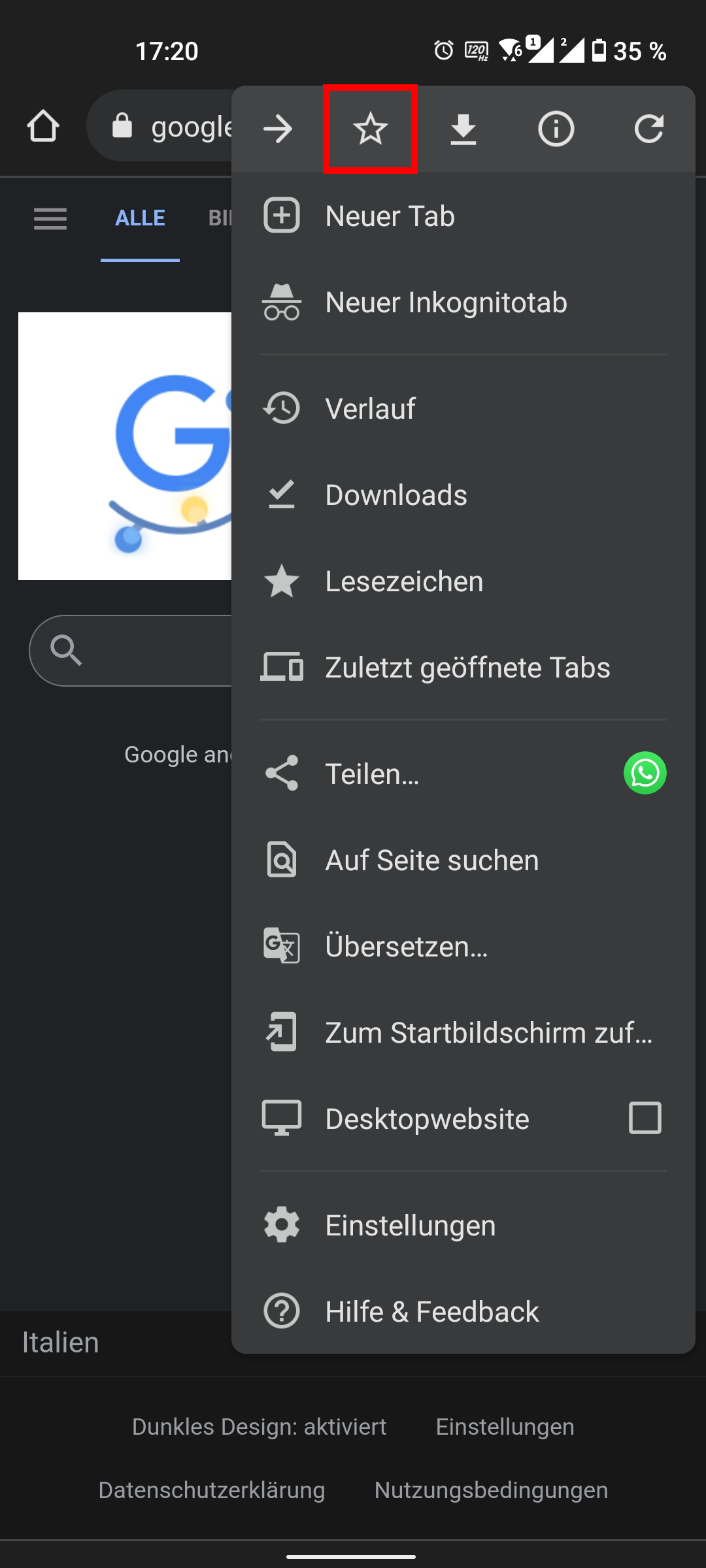Select Auf Seite suchen
Screen dimensions: 706x1568
431,860
